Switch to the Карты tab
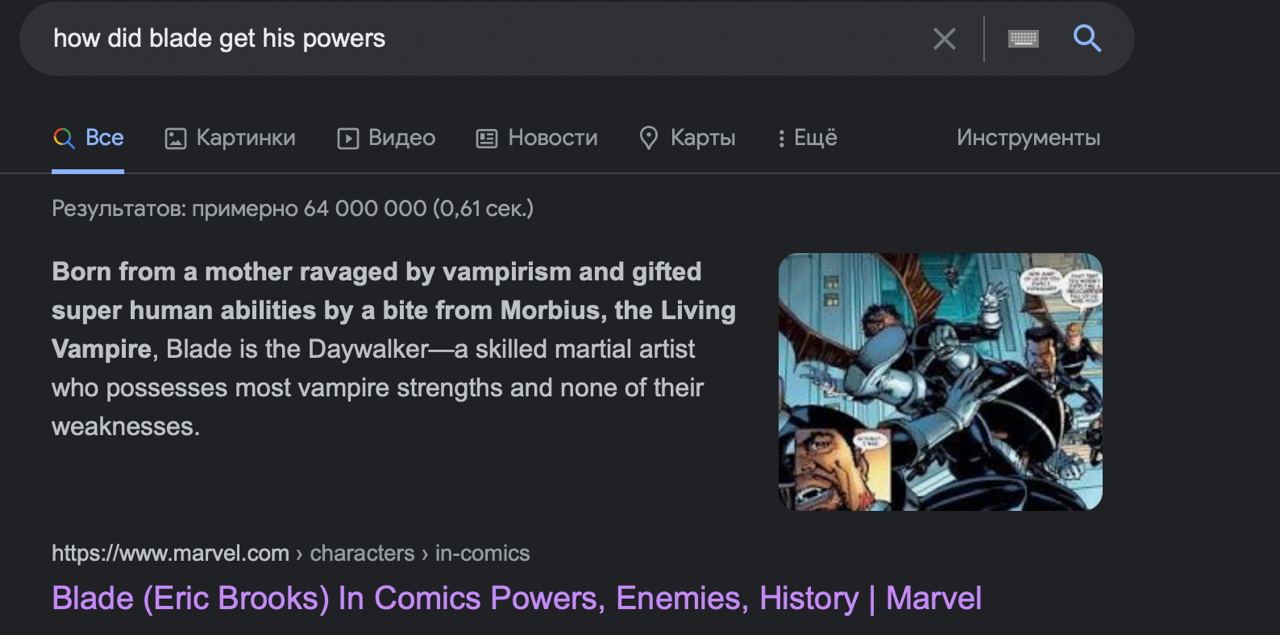The height and width of the screenshot is (635, 1280). pyautogui.click(x=687, y=138)
